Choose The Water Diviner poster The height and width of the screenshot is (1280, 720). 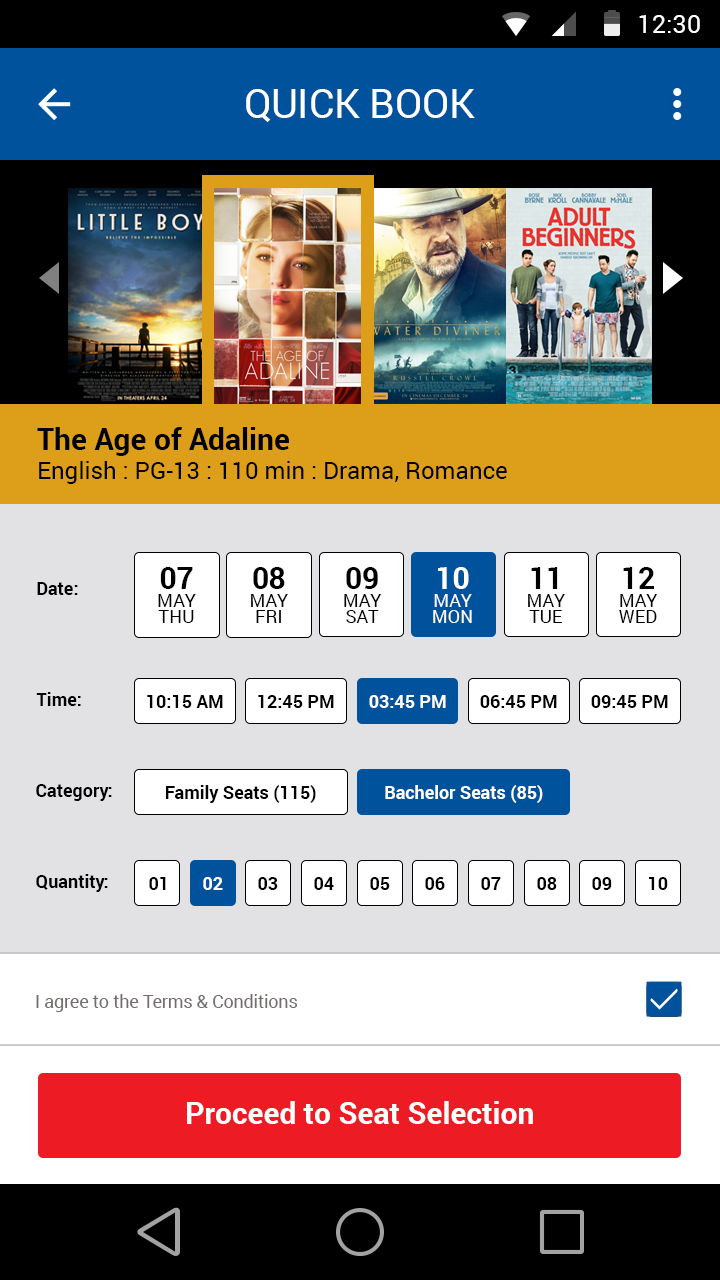pos(440,296)
